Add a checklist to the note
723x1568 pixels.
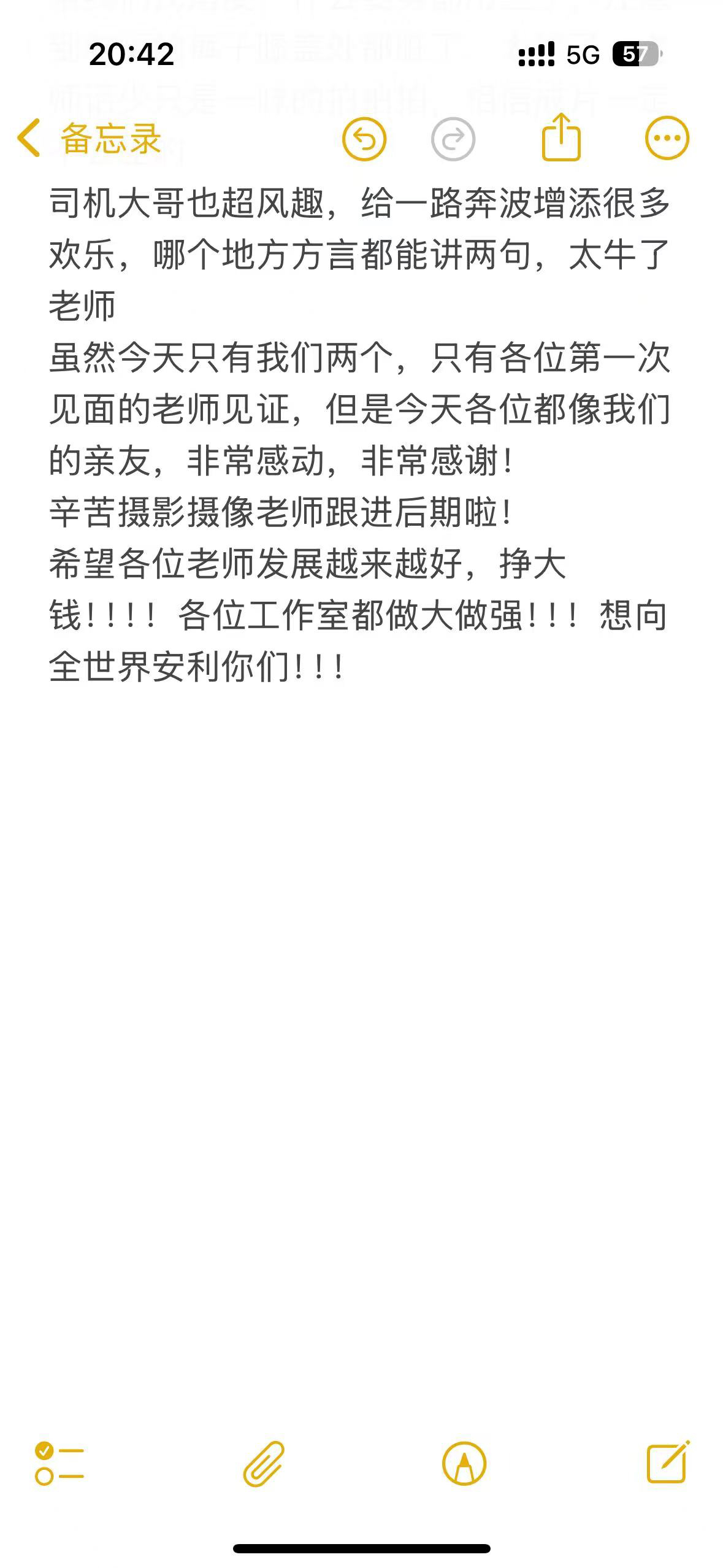click(x=59, y=1463)
